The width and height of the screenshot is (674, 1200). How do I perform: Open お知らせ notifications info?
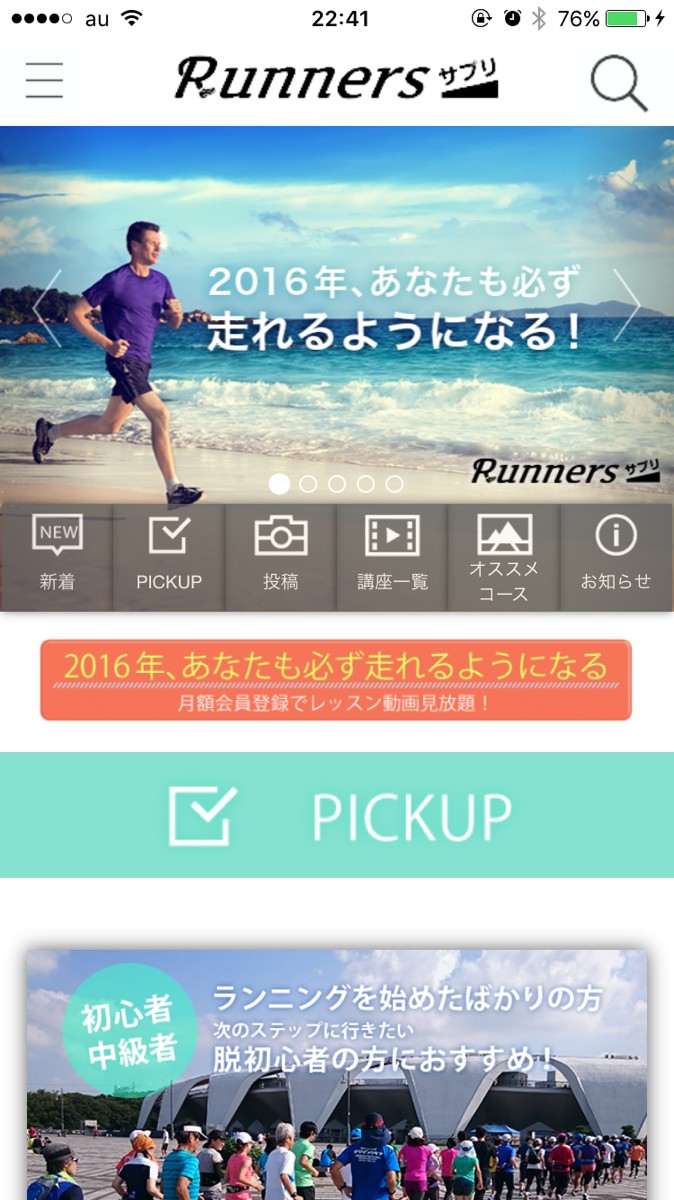point(616,557)
